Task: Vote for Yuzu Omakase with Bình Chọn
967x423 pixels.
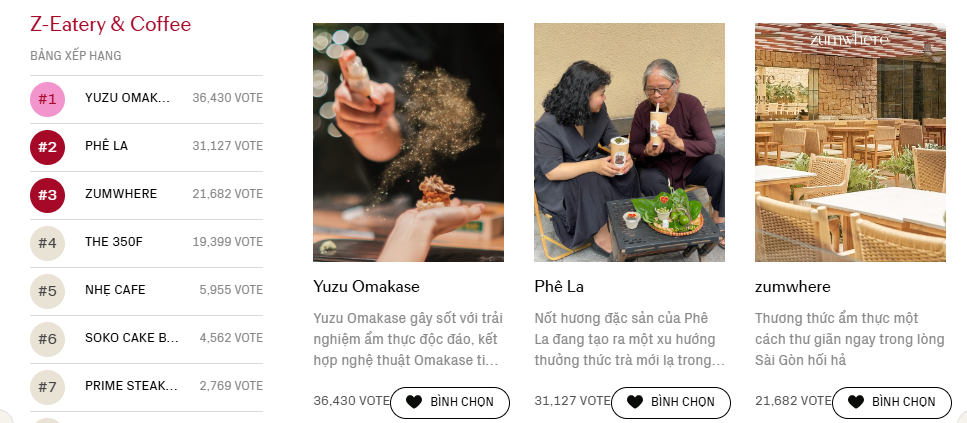Action: 449,402
